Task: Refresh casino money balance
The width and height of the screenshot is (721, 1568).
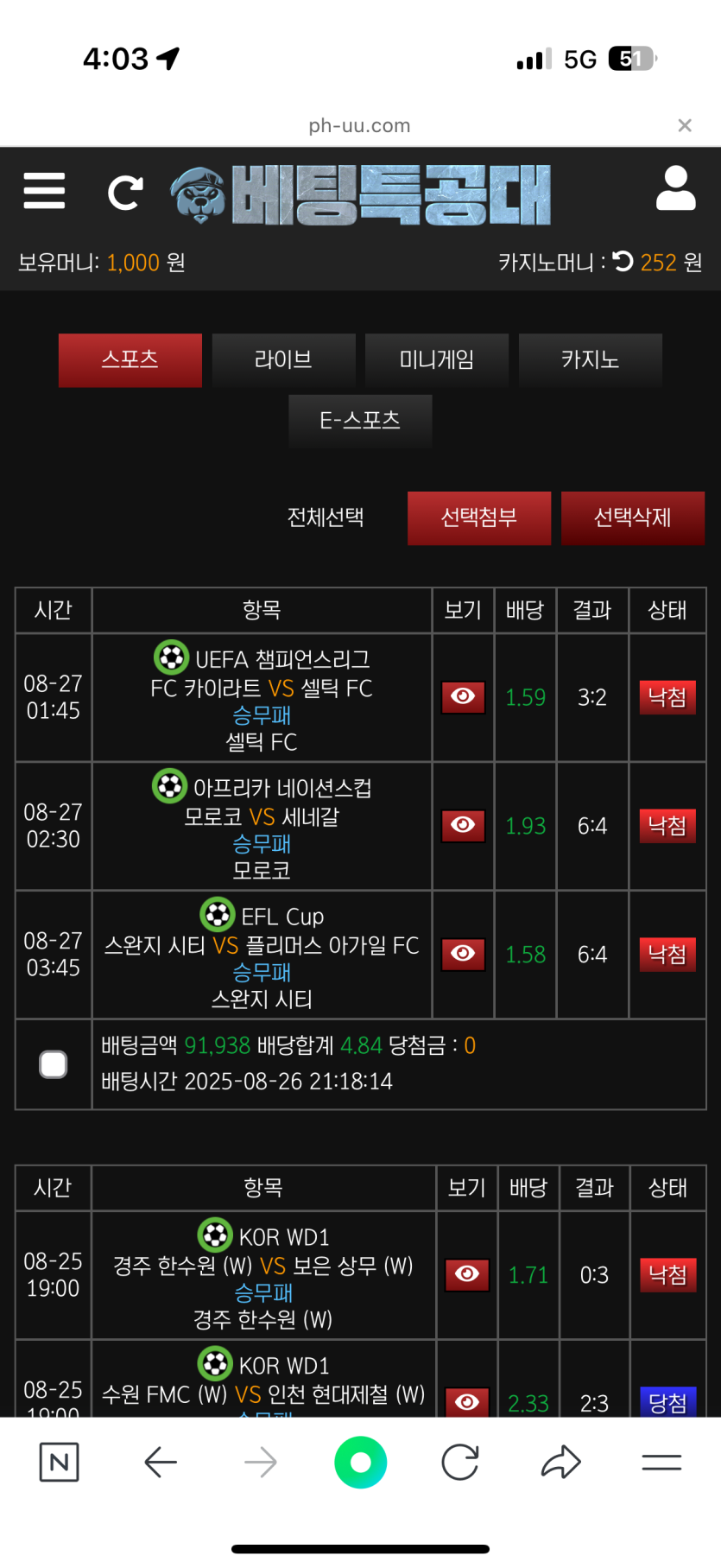Action: [x=623, y=261]
